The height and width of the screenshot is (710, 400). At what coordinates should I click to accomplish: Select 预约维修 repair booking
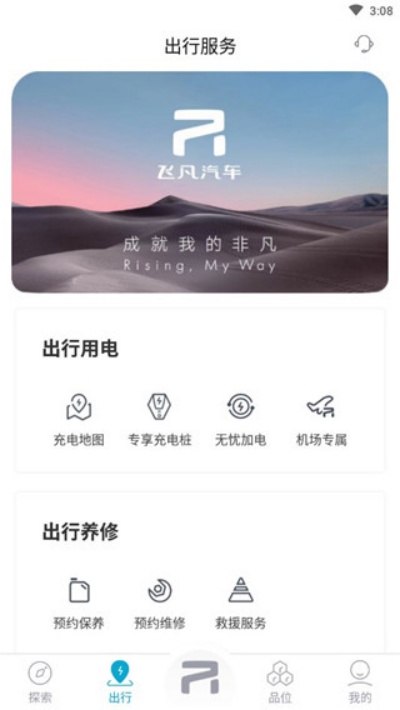coord(159,603)
